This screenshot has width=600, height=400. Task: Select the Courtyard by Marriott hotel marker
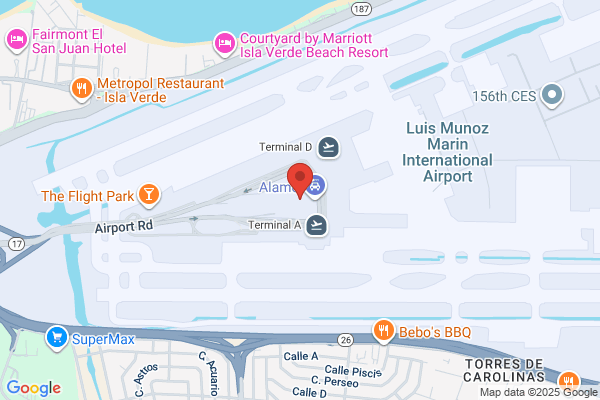(225, 44)
